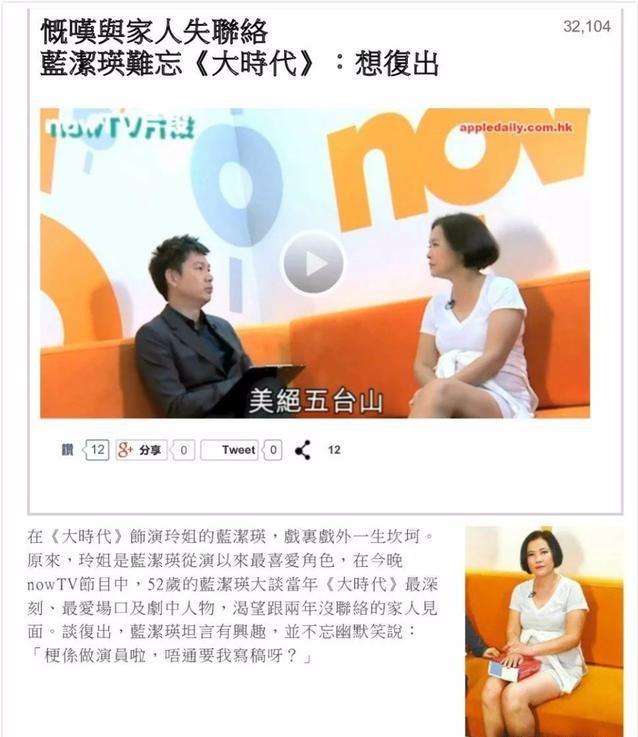Play the nowTV interview video
The width and height of the screenshot is (638, 737).
click(313, 263)
